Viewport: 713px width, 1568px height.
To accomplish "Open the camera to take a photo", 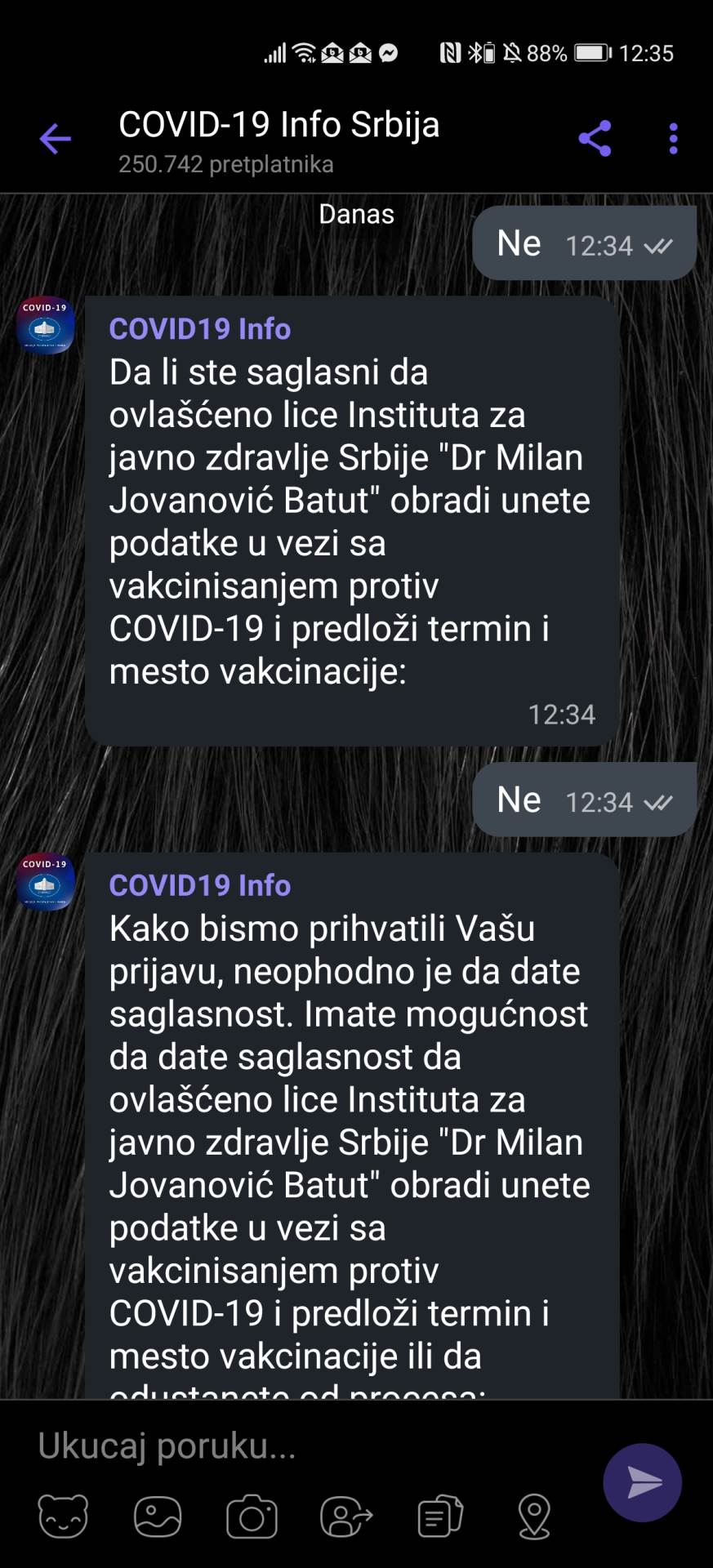I will [253, 1516].
